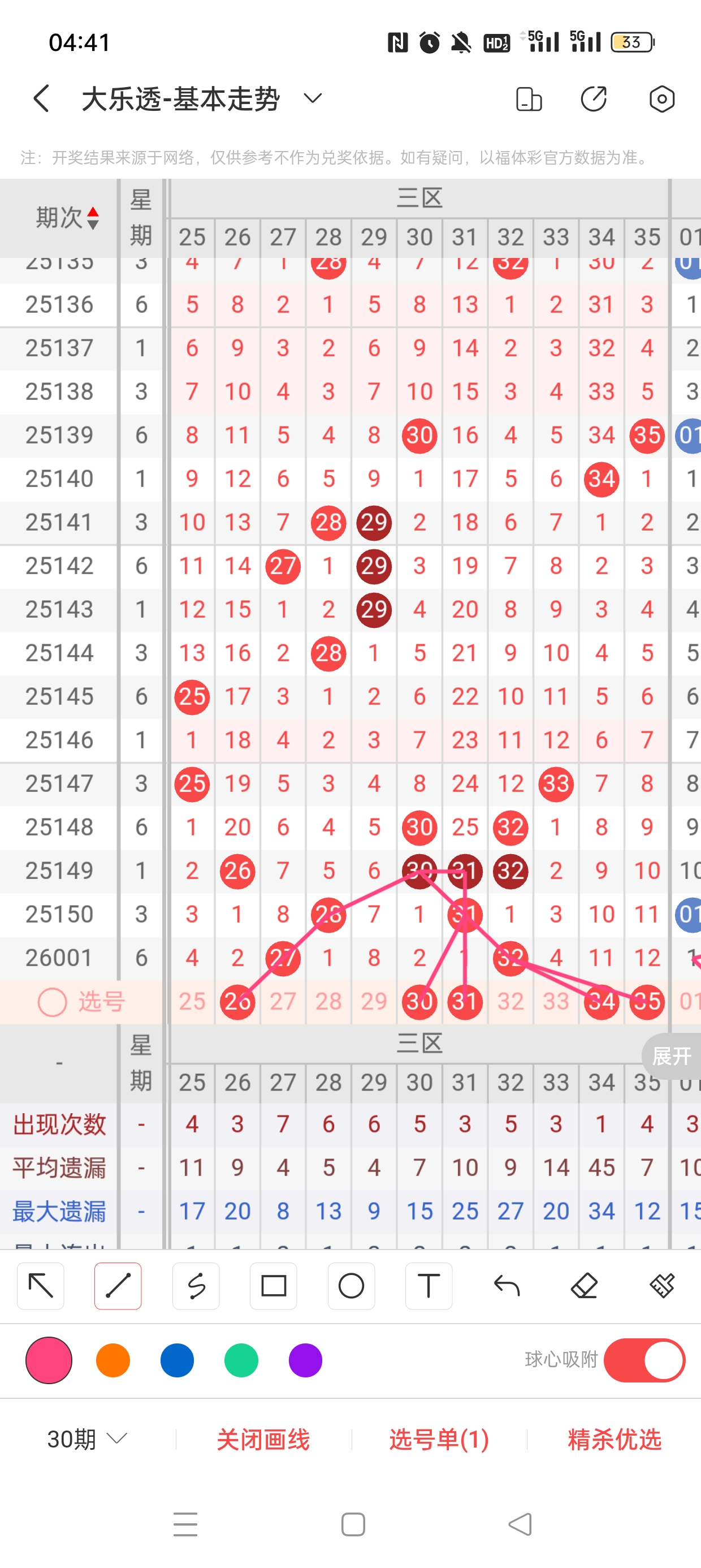
Task: Turn off the 球心吸附 snap switch
Action: [644, 1360]
